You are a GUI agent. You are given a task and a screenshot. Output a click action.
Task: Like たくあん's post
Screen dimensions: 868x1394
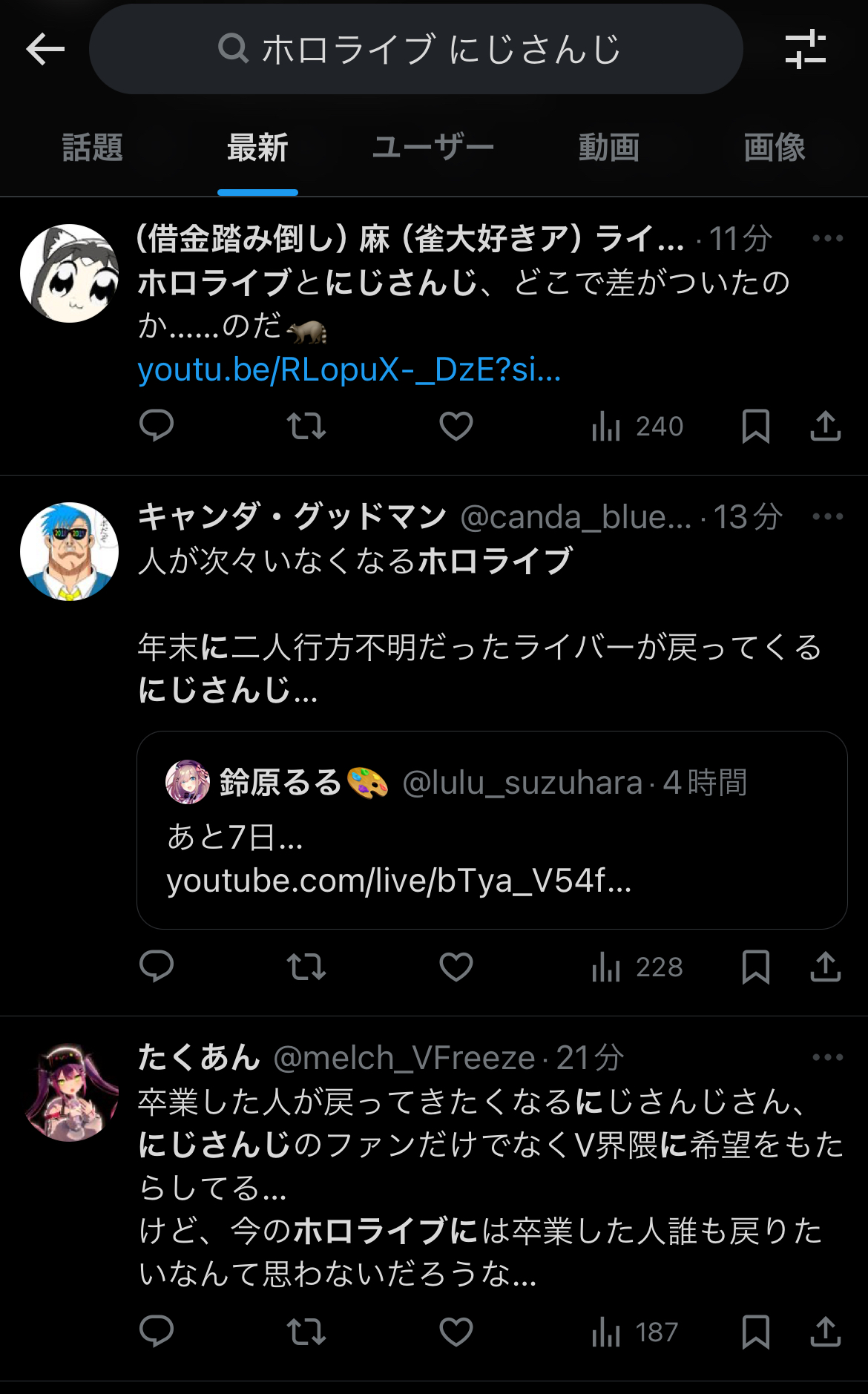tap(456, 1332)
